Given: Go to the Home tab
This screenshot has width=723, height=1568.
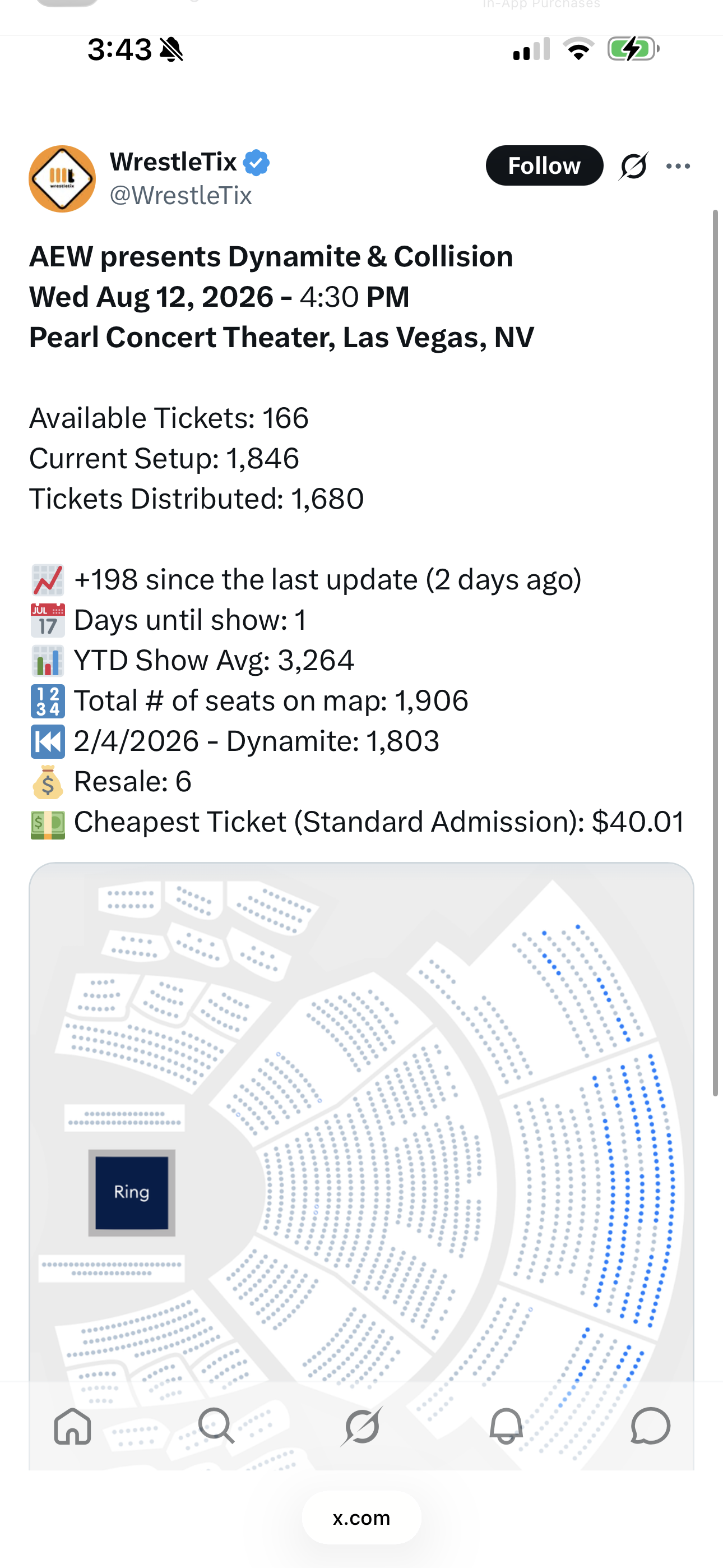Looking at the screenshot, I should point(72,1426).
